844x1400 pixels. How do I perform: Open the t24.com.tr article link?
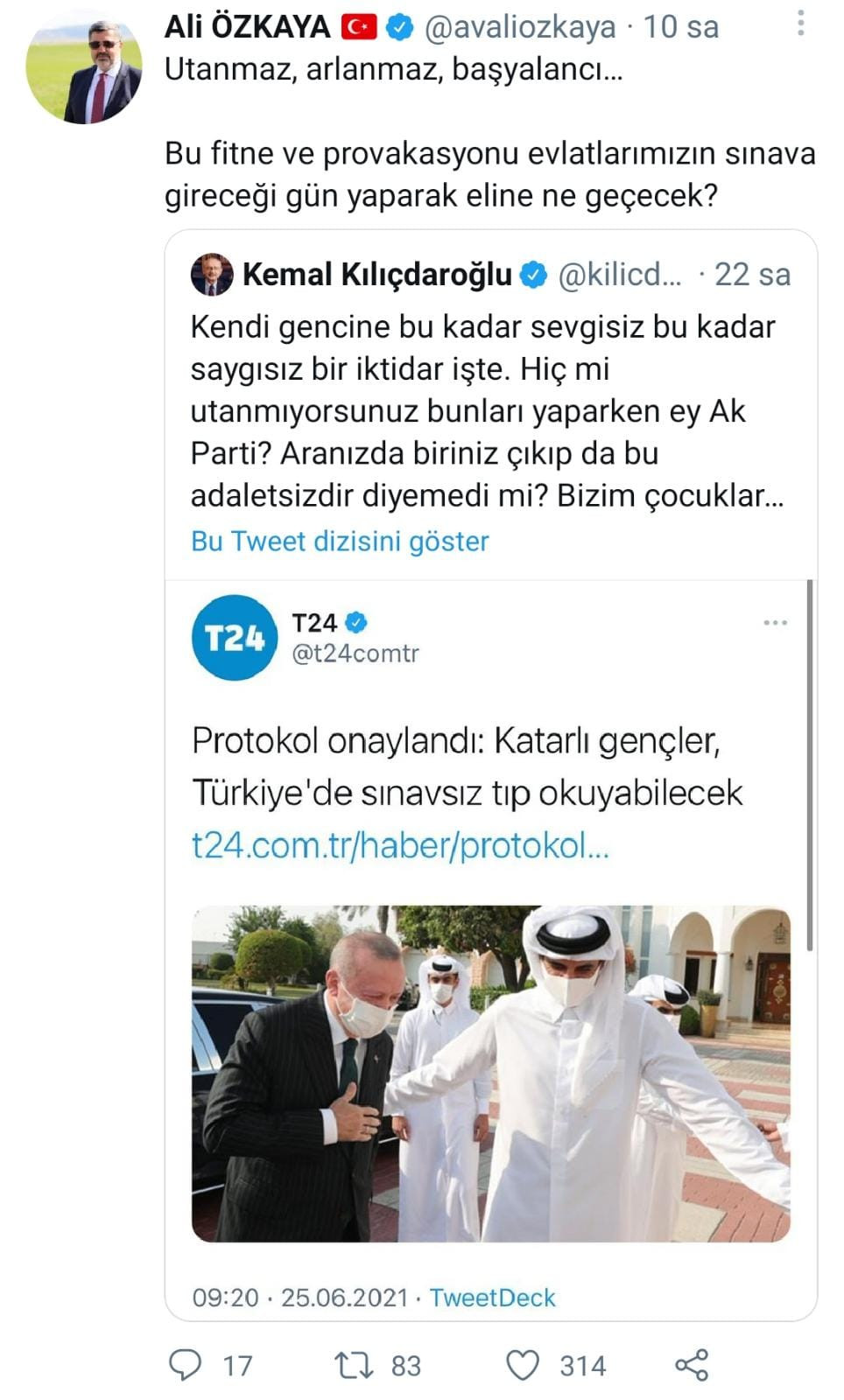pyautogui.click(x=400, y=846)
